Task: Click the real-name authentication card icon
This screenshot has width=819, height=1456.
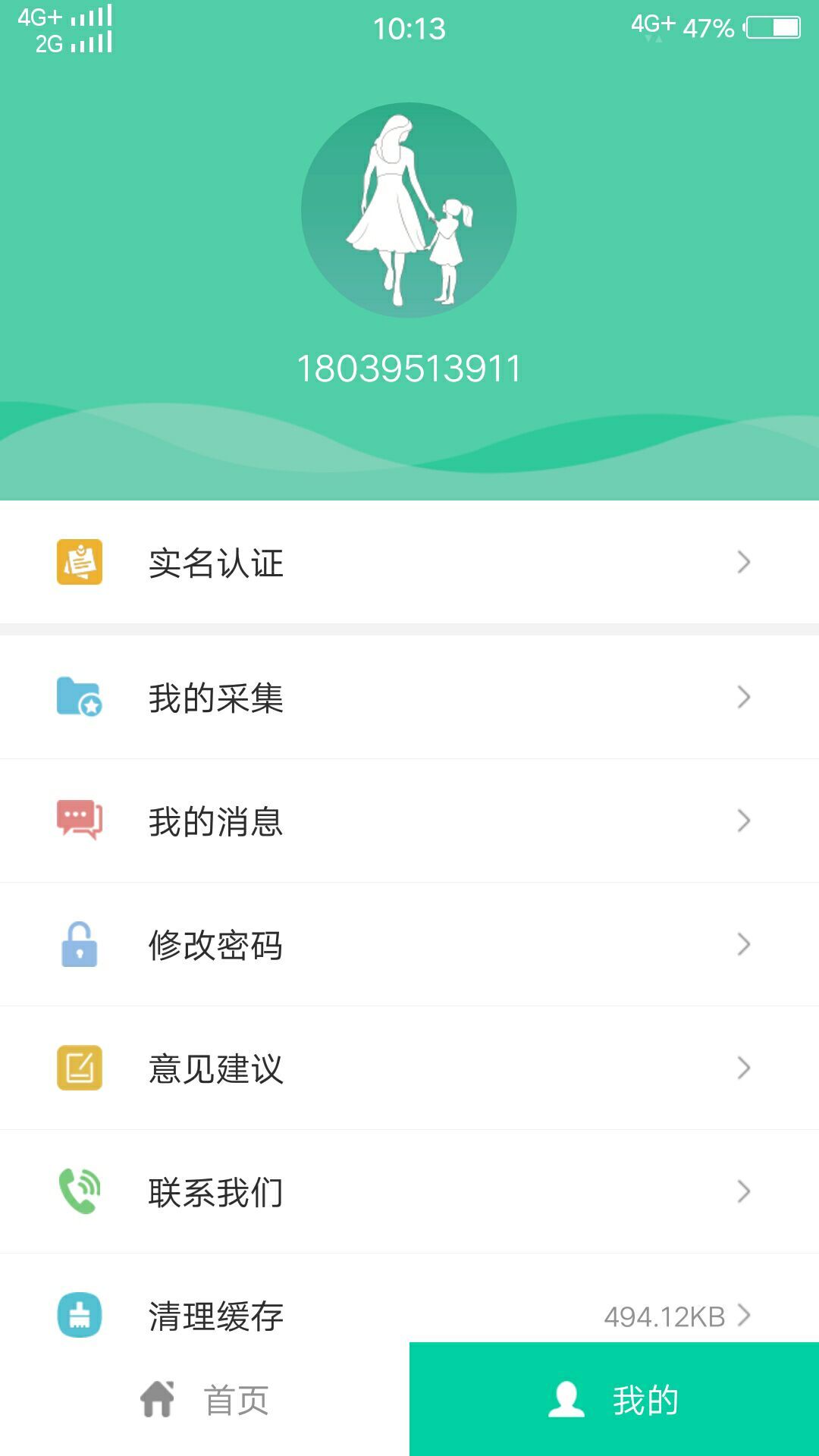Action: pyautogui.click(x=78, y=563)
